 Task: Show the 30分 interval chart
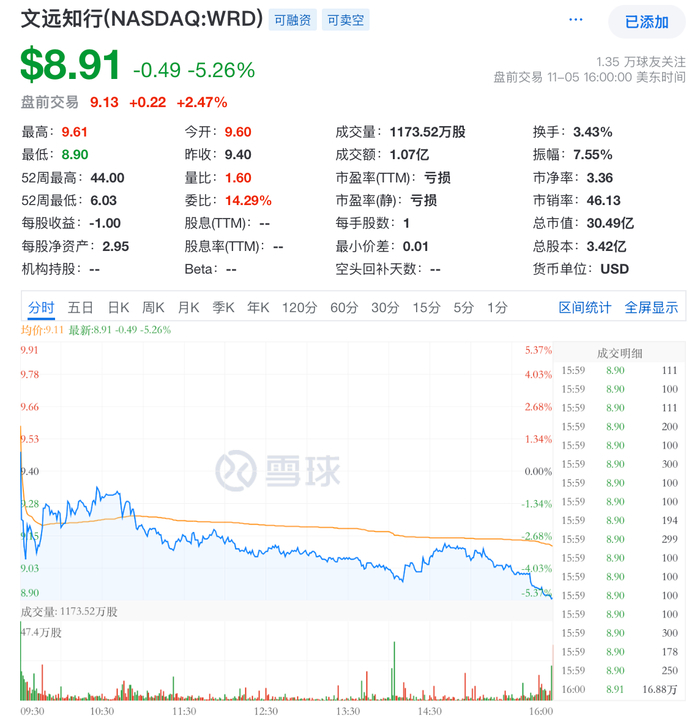tap(385, 308)
